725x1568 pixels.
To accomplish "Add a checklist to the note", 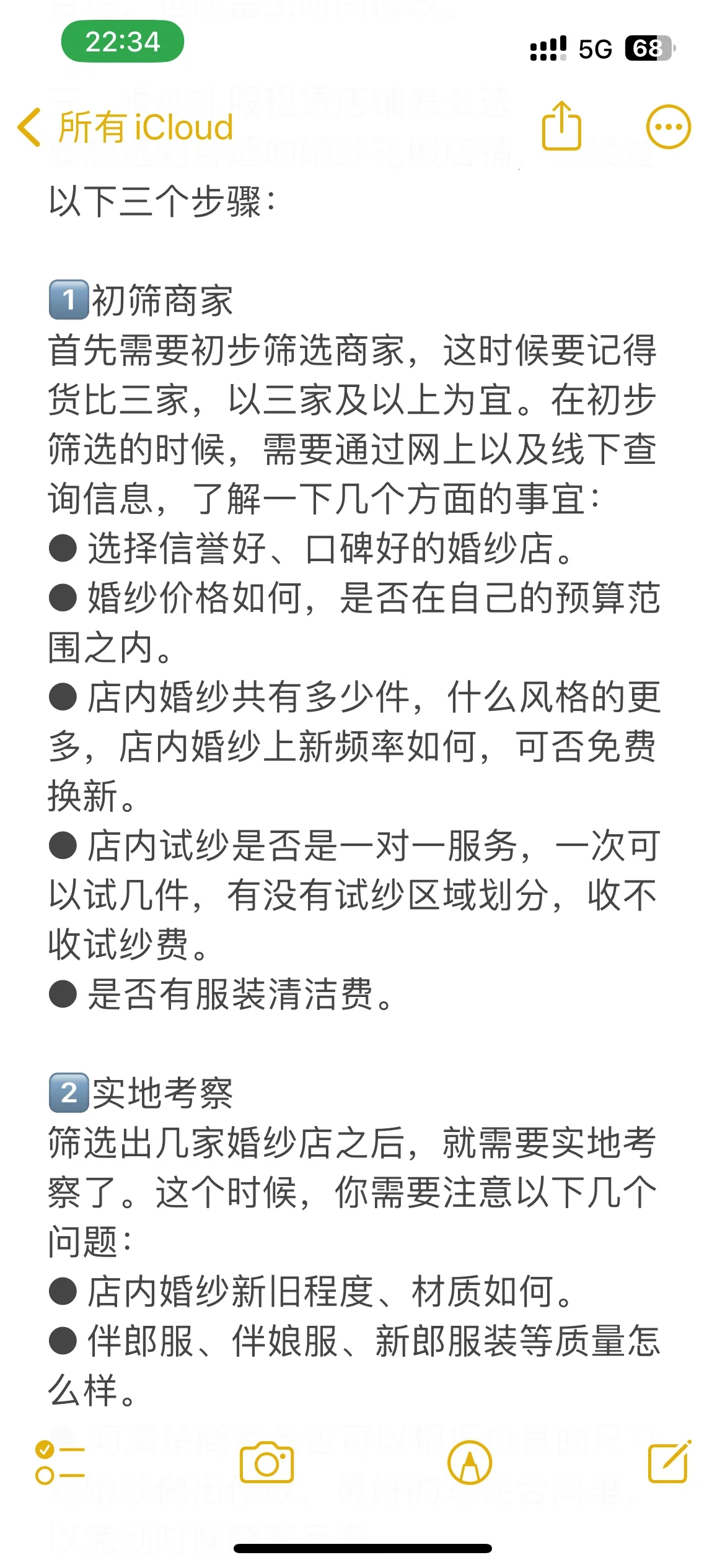I will coord(60,1463).
